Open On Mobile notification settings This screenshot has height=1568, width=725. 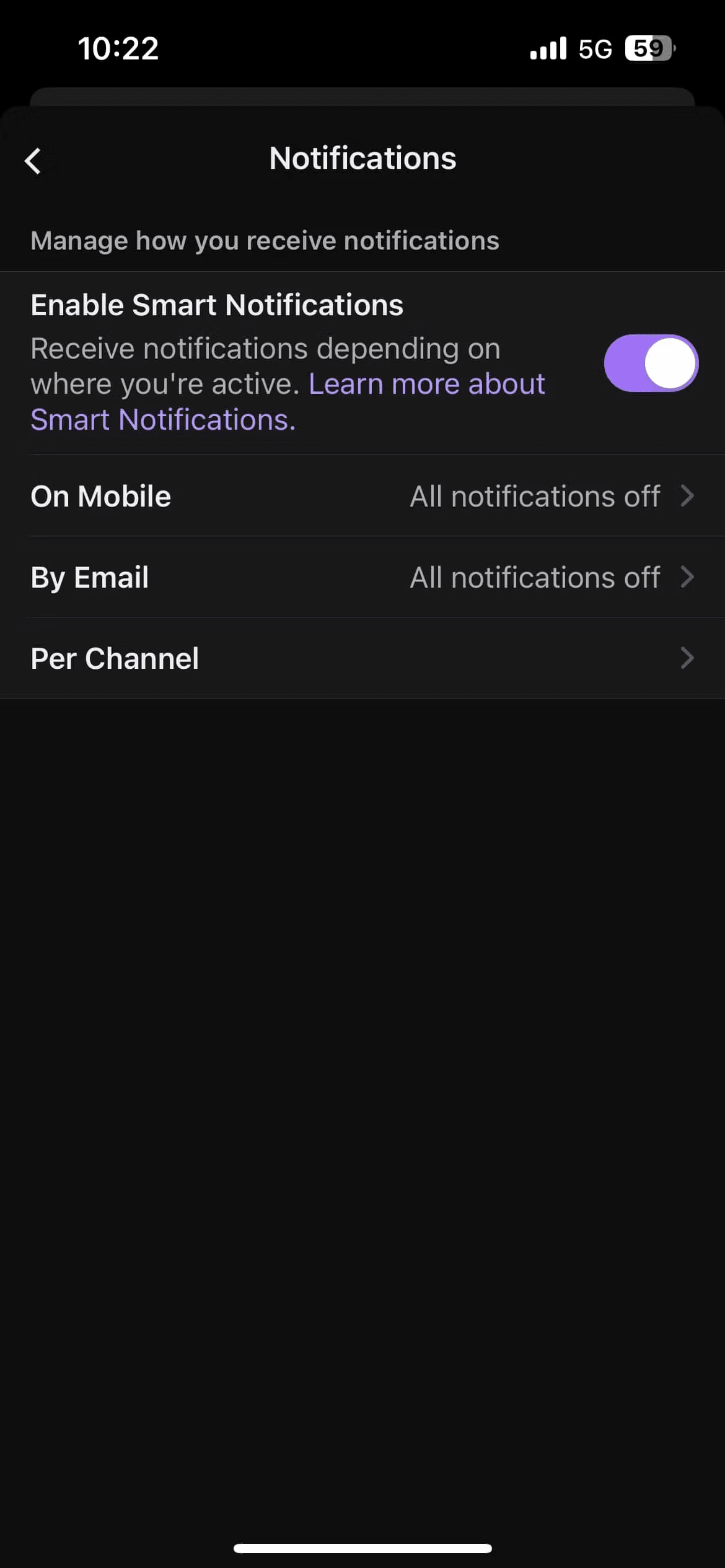[x=362, y=496]
